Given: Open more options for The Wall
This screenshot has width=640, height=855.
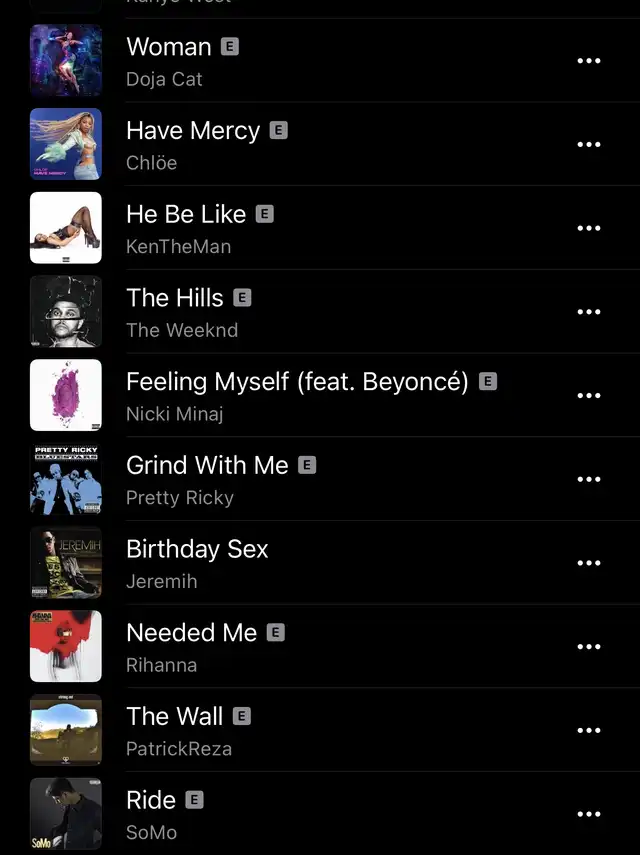Looking at the screenshot, I should point(589,730).
